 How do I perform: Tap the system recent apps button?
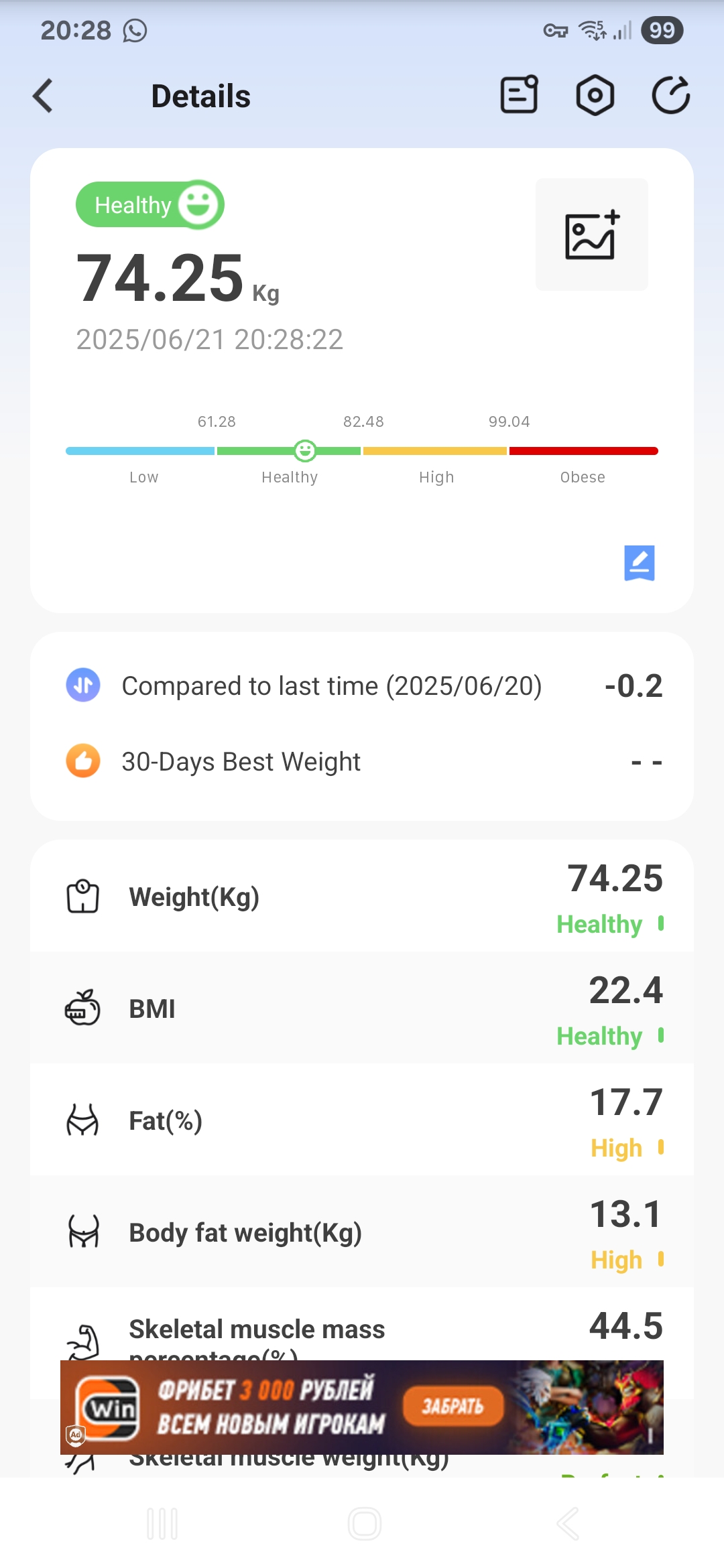pyautogui.click(x=162, y=1524)
